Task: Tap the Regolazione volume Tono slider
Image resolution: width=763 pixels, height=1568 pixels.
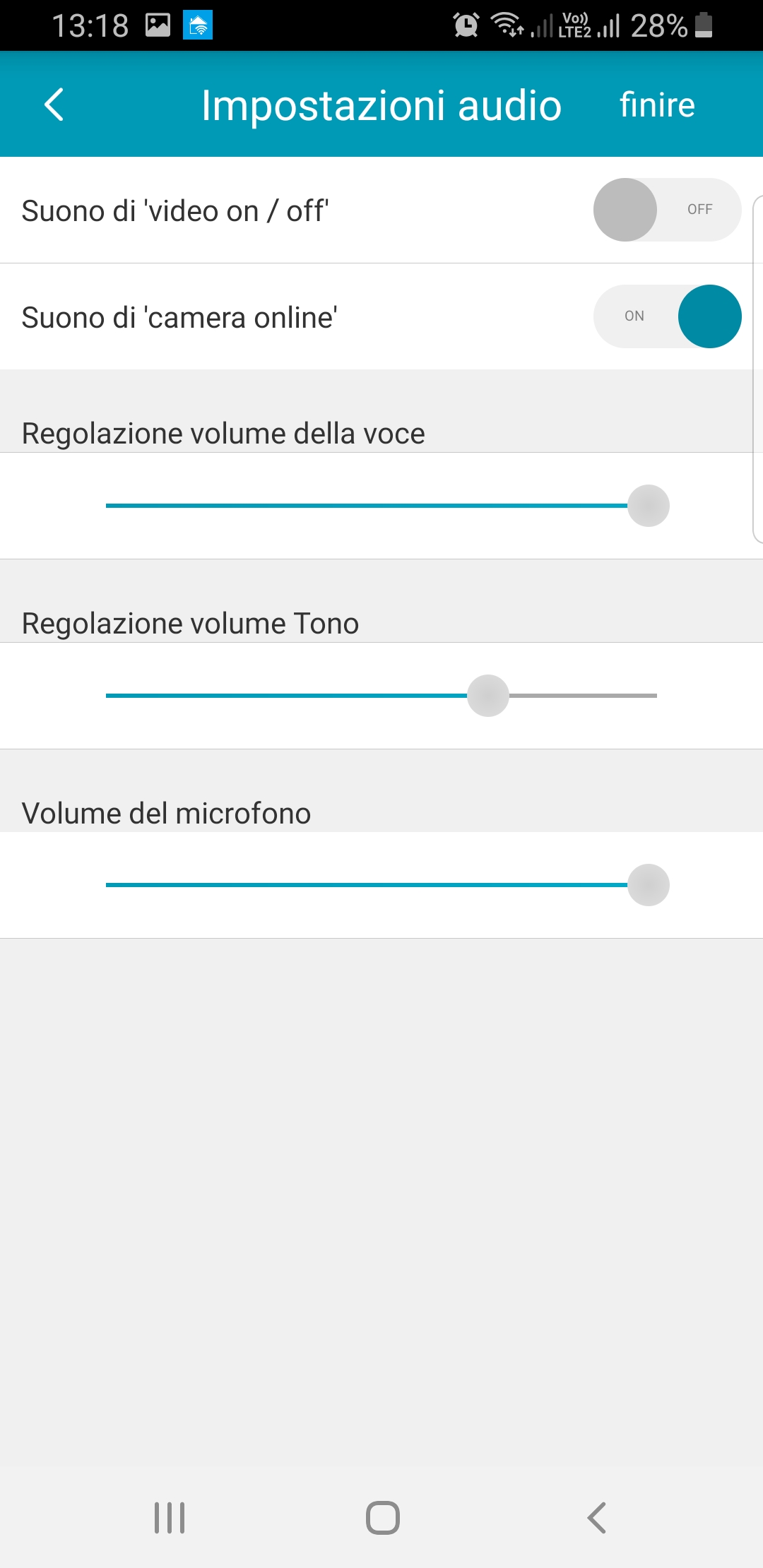Action: click(x=381, y=696)
